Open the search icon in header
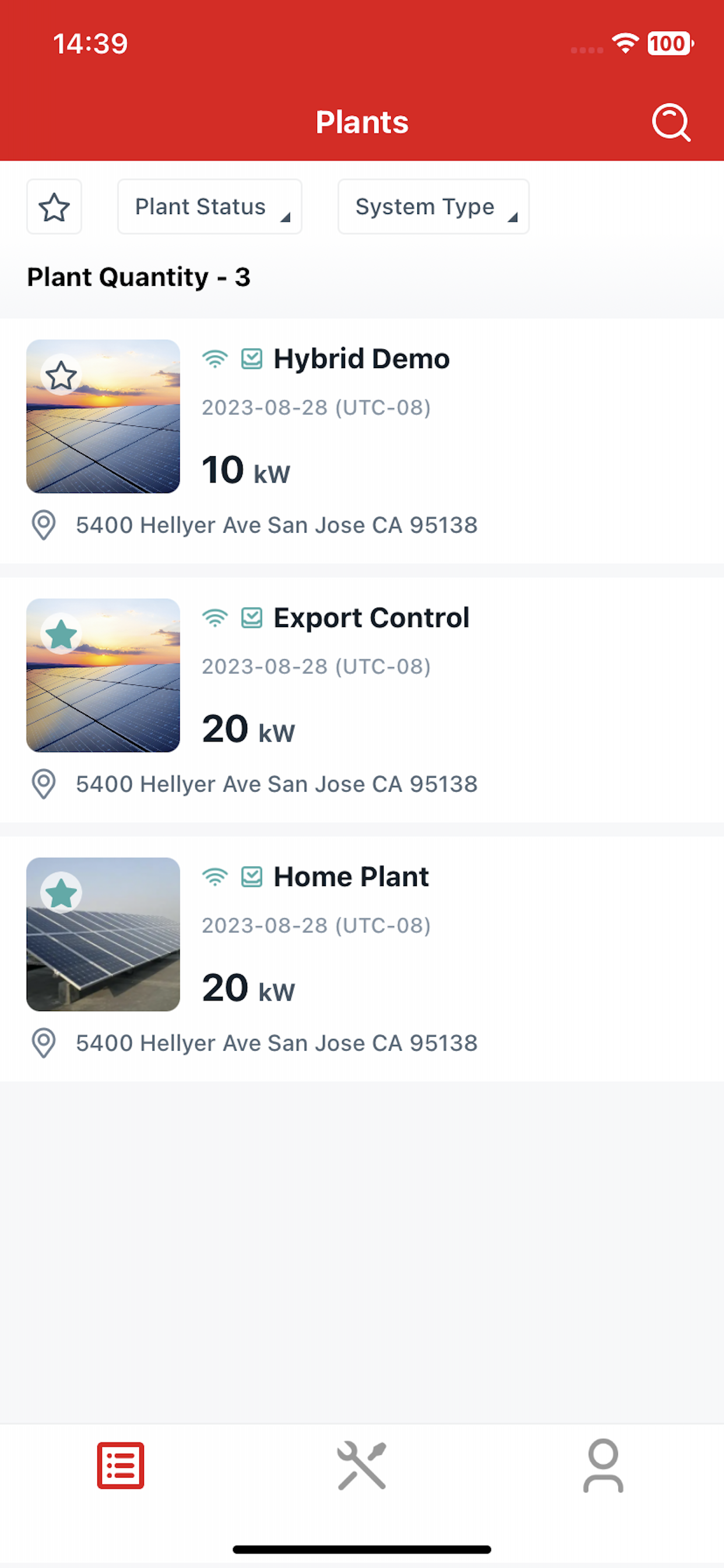 tap(670, 123)
